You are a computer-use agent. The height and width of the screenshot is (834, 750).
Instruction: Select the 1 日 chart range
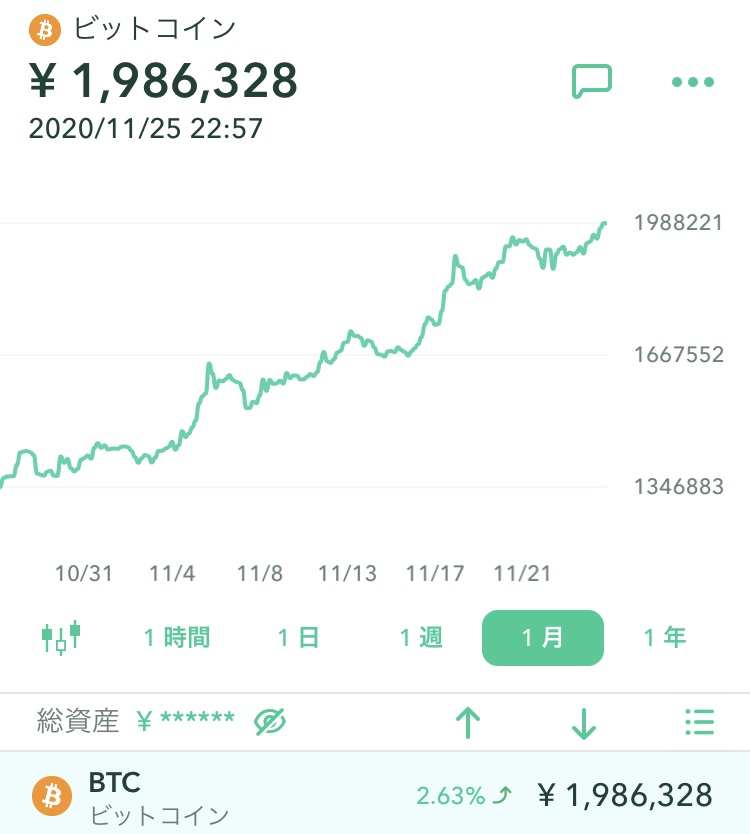pos(298,638)
